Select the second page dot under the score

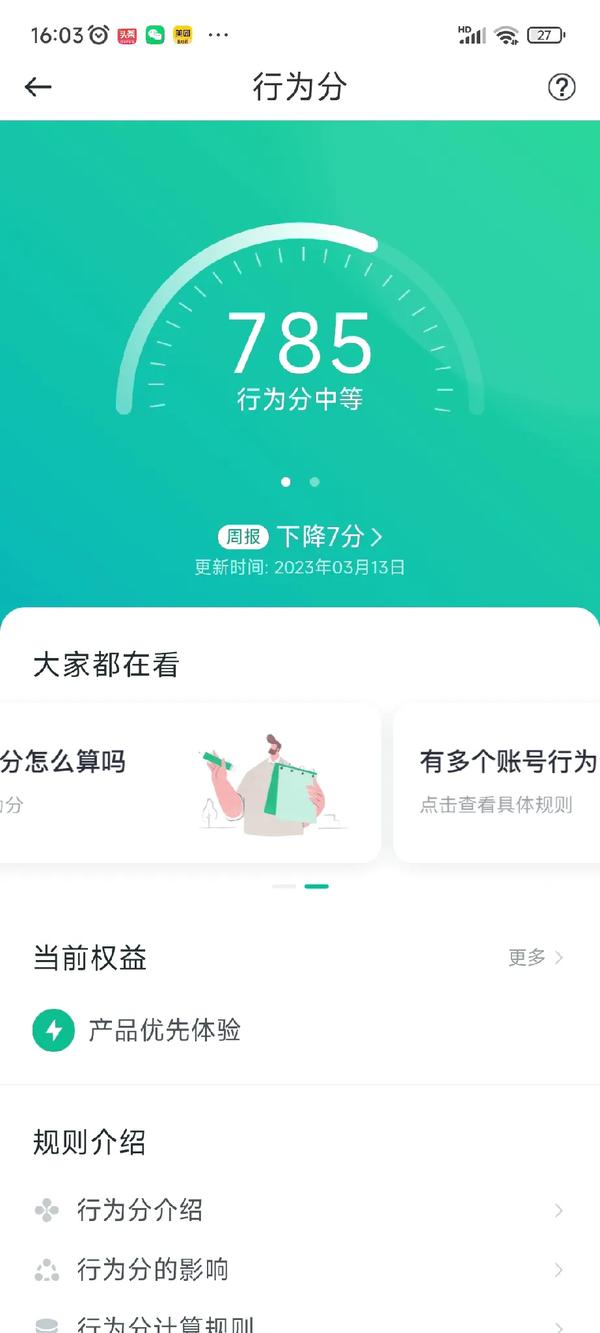tap(315, 482)
